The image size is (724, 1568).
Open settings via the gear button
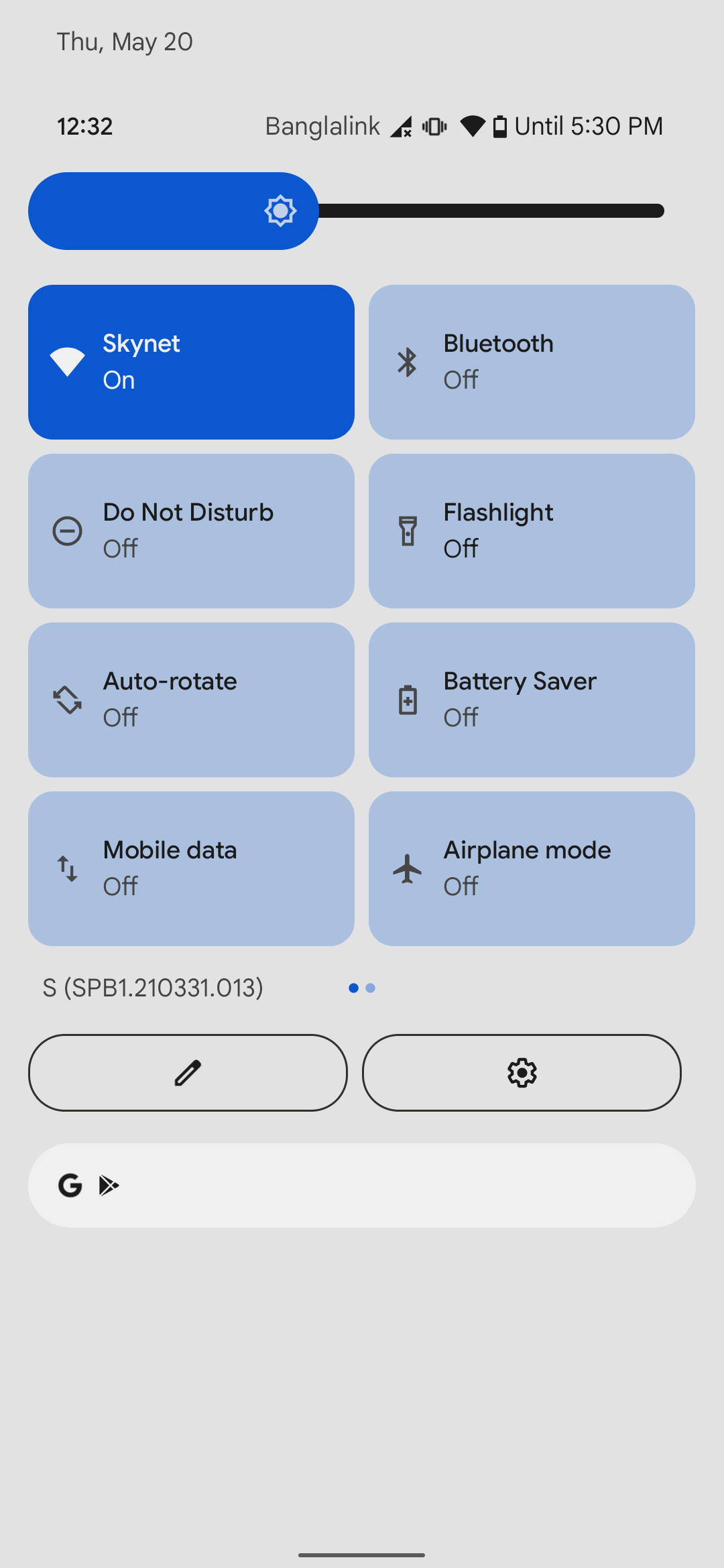pyautogui.click(x=522, y=1072)
